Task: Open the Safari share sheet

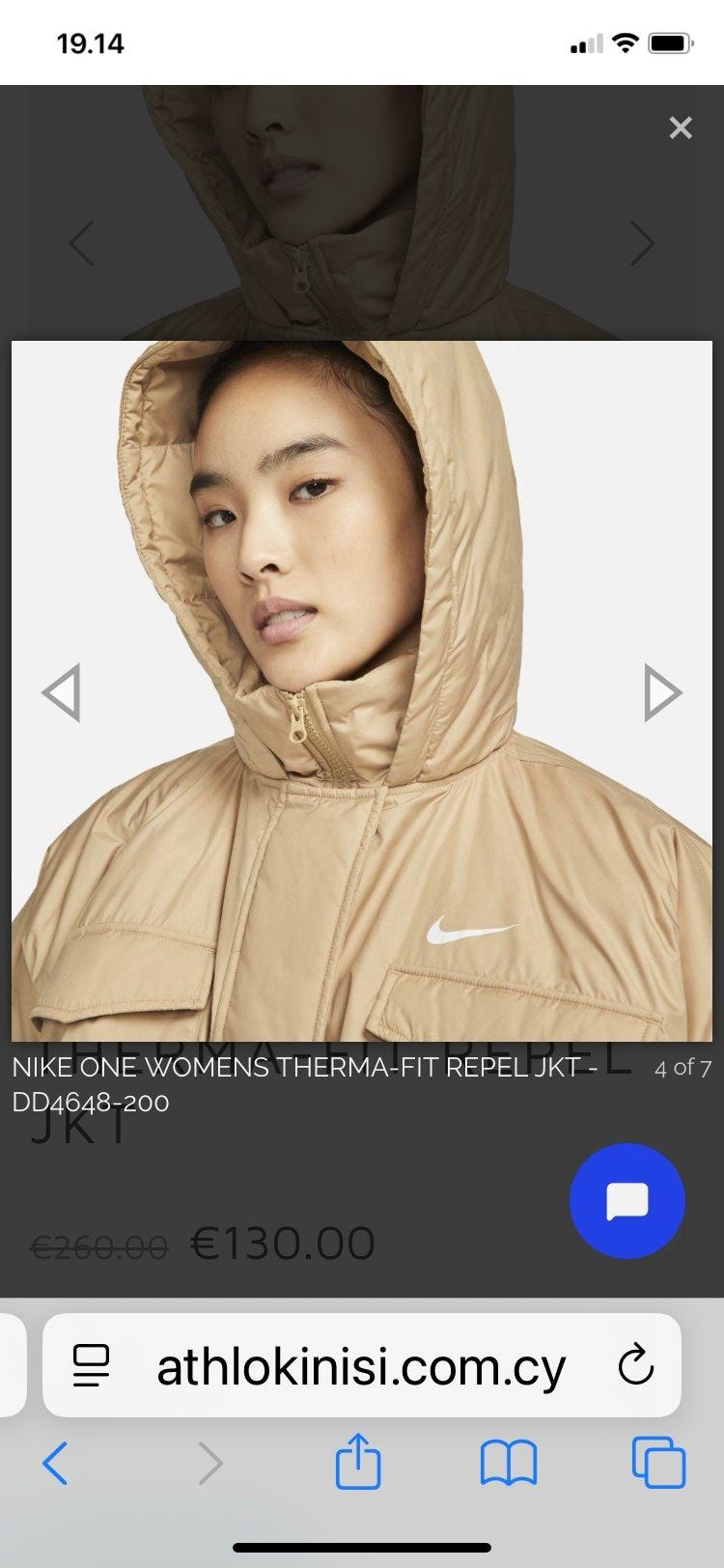Action: click(x=358, y=1462)
